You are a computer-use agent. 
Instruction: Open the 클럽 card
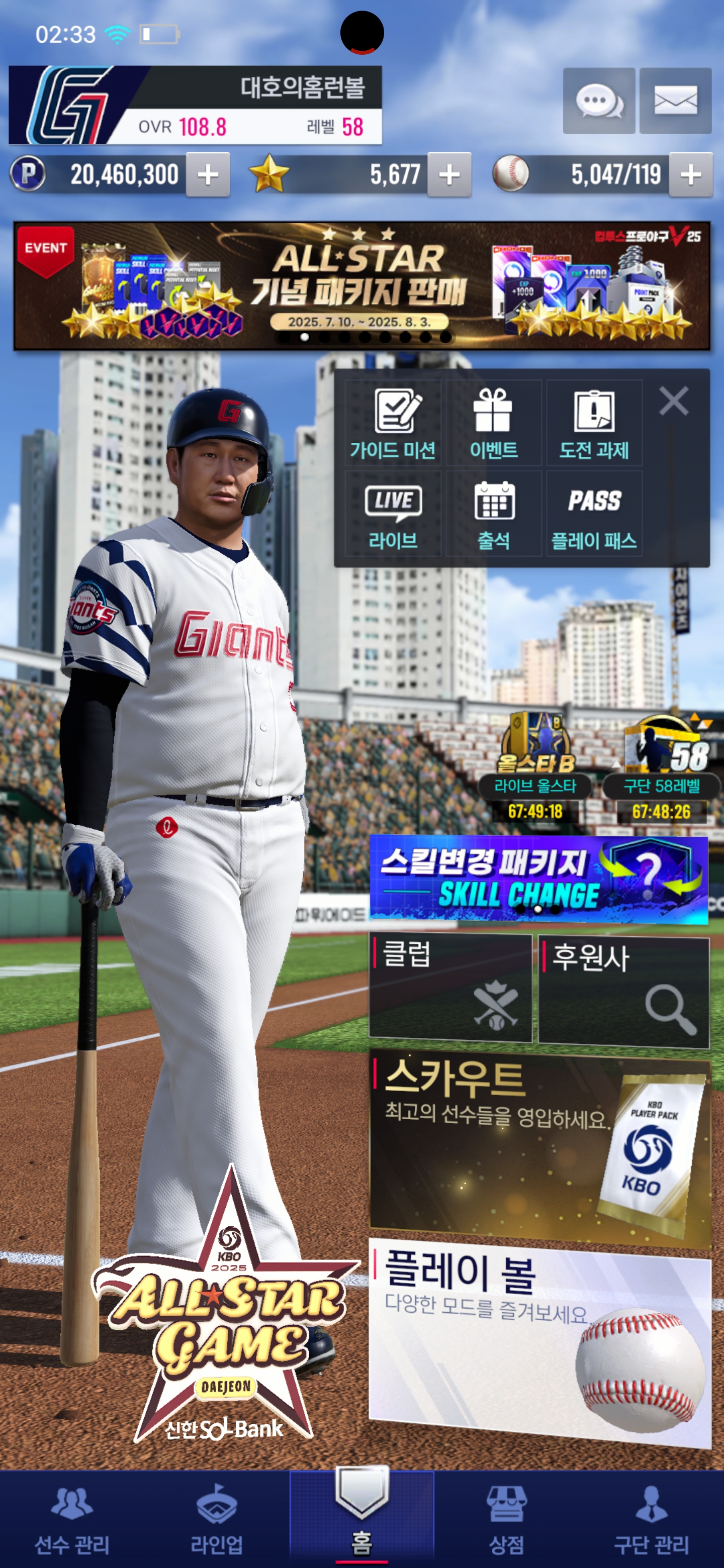click(450, 989)
